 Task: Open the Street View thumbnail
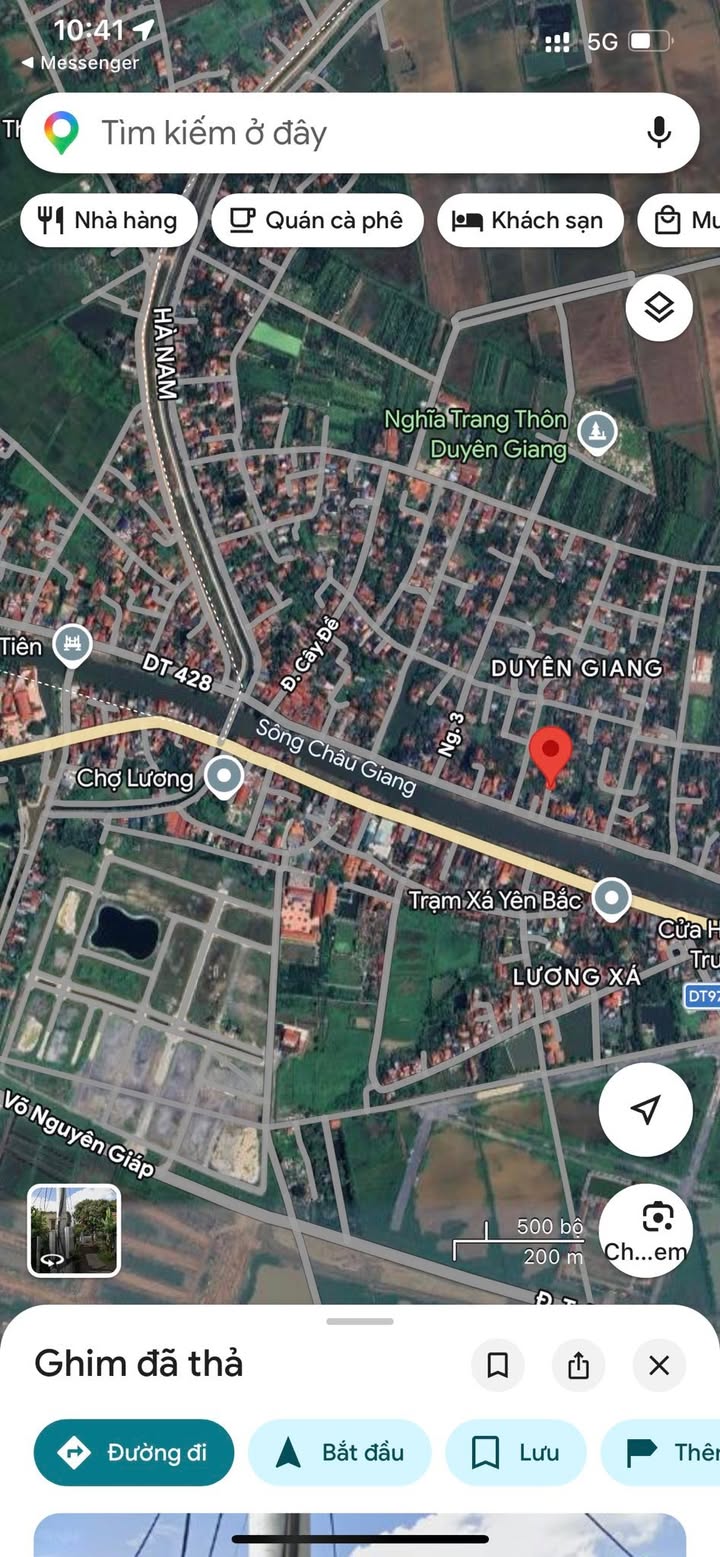coord(74,1230)
